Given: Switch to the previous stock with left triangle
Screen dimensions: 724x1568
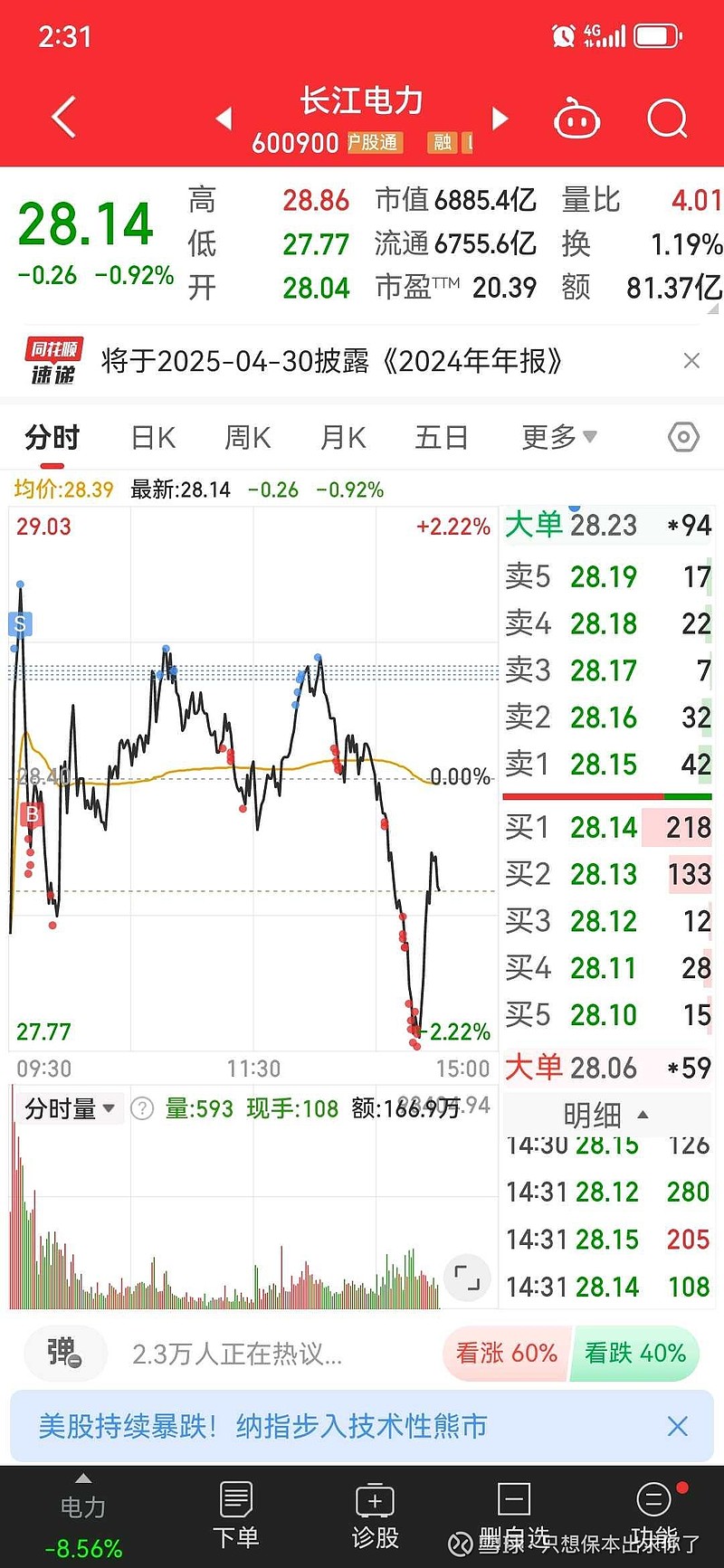Looking at the screenshot, I should (224, 119).
